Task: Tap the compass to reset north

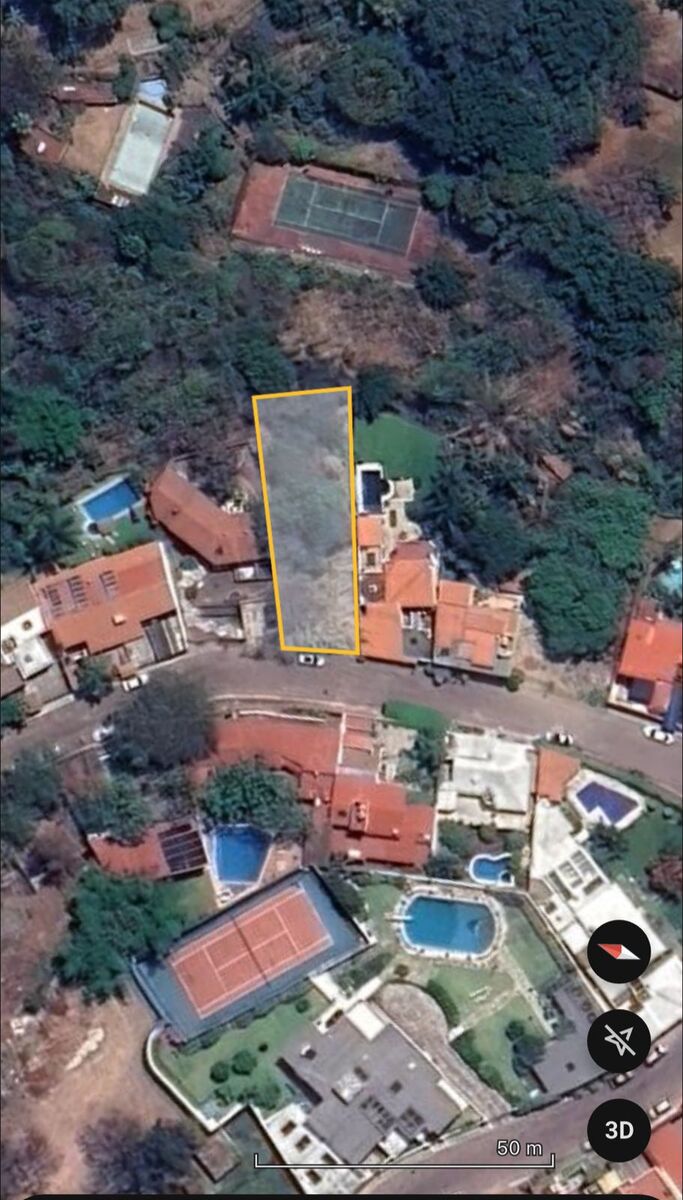Action: pos(619,952)
